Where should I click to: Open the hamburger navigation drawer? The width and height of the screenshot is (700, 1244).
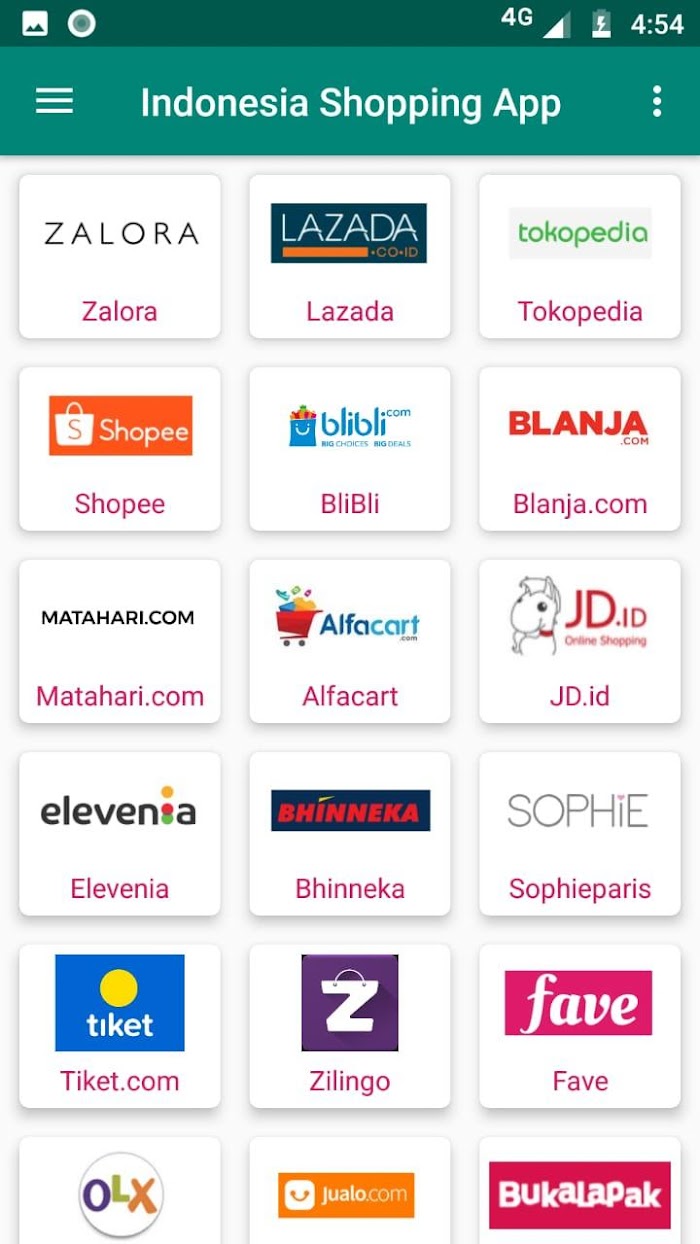tap(54, 101)
